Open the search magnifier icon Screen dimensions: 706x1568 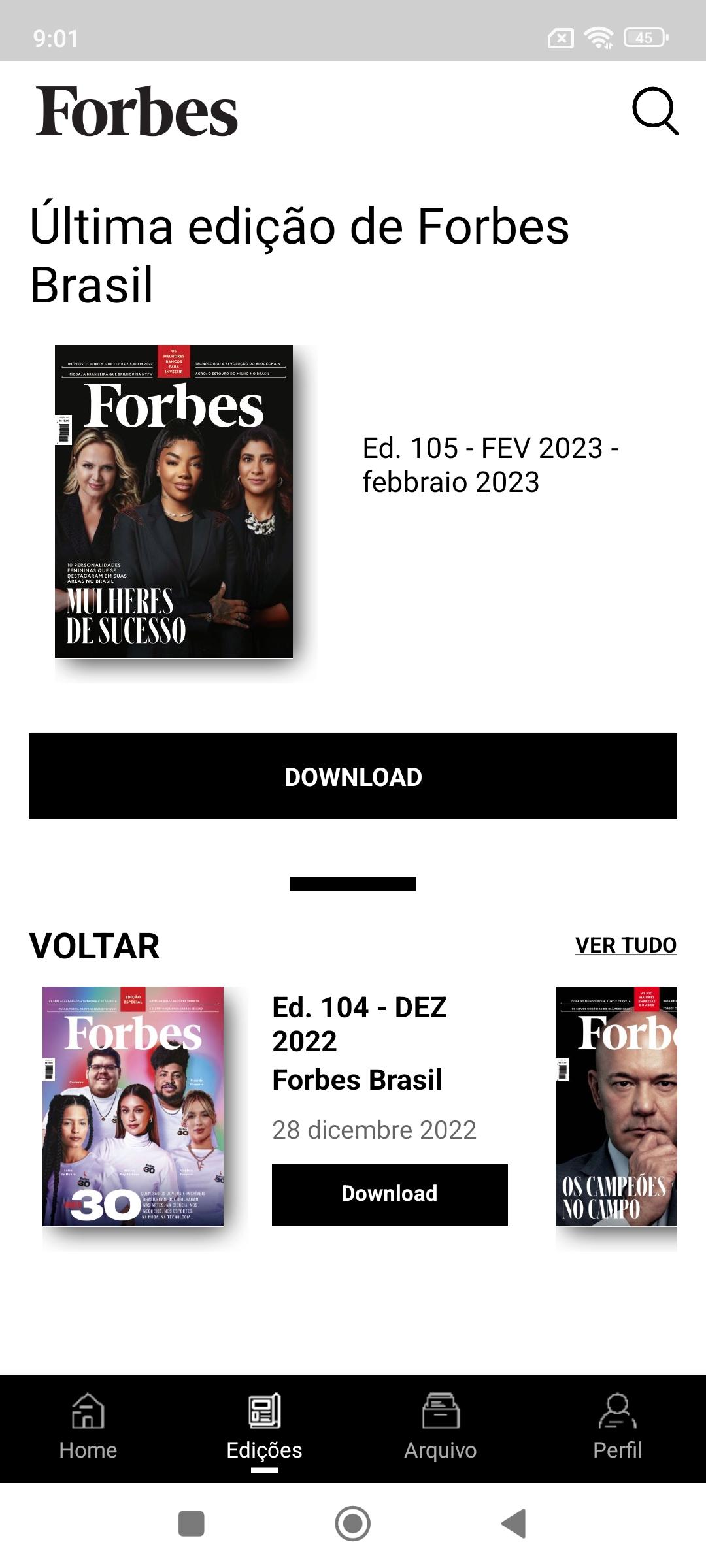655,111
